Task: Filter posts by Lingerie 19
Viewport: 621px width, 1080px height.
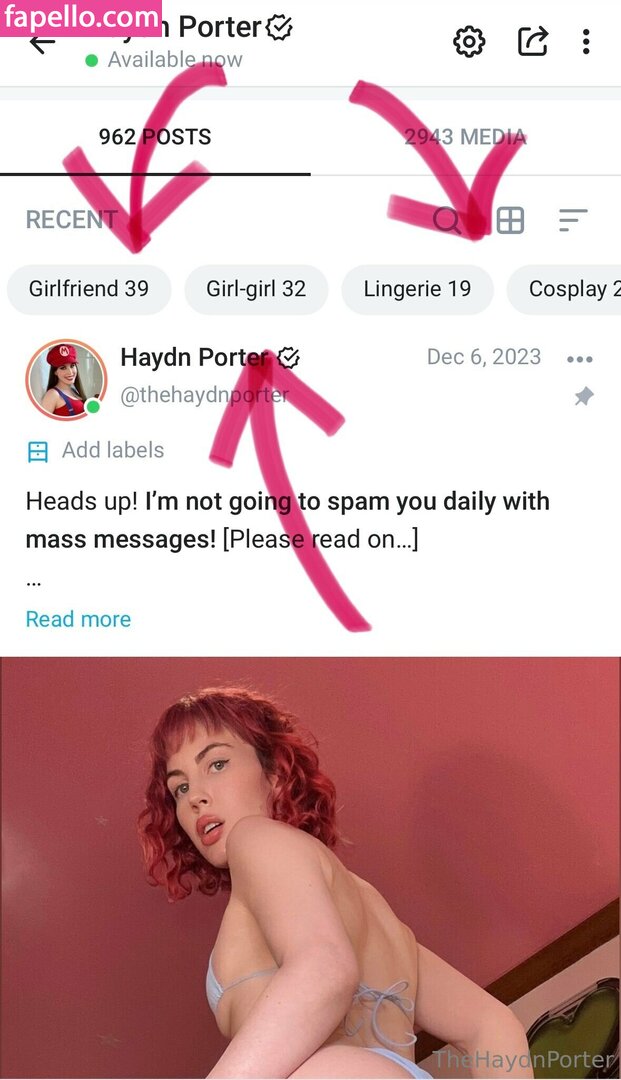Action: (x=417, y=289)
